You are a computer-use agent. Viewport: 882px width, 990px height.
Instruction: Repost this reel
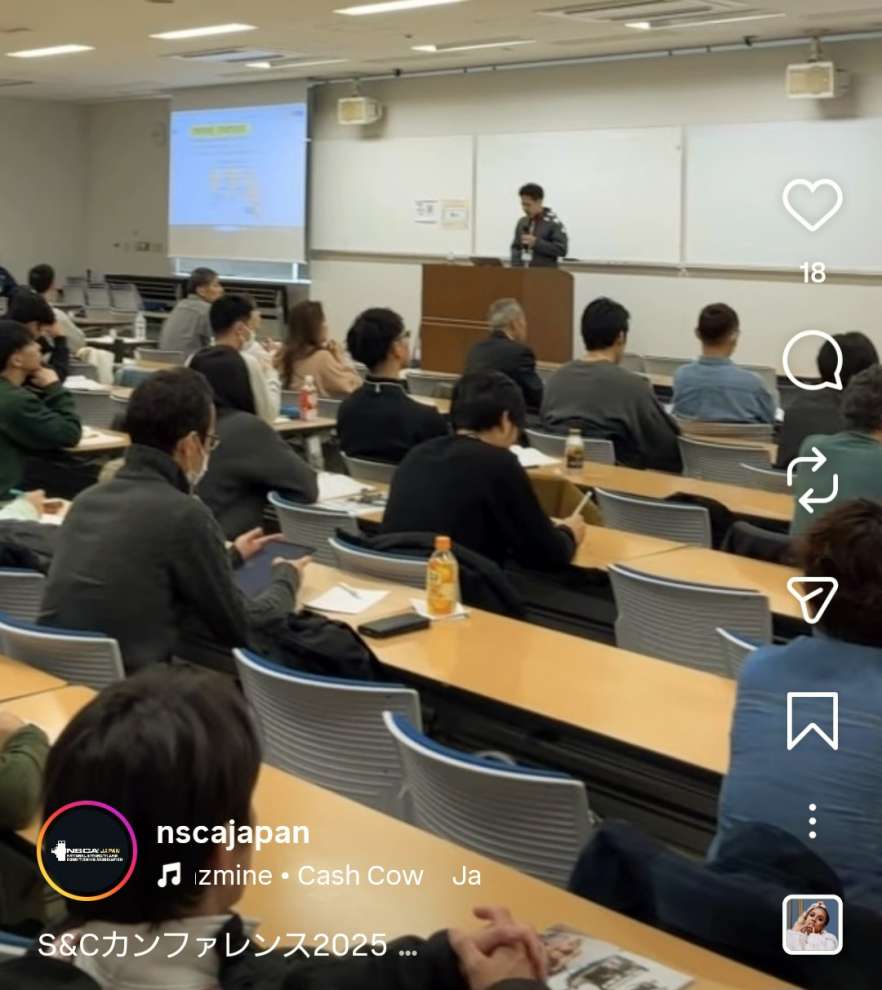point(812,480)
